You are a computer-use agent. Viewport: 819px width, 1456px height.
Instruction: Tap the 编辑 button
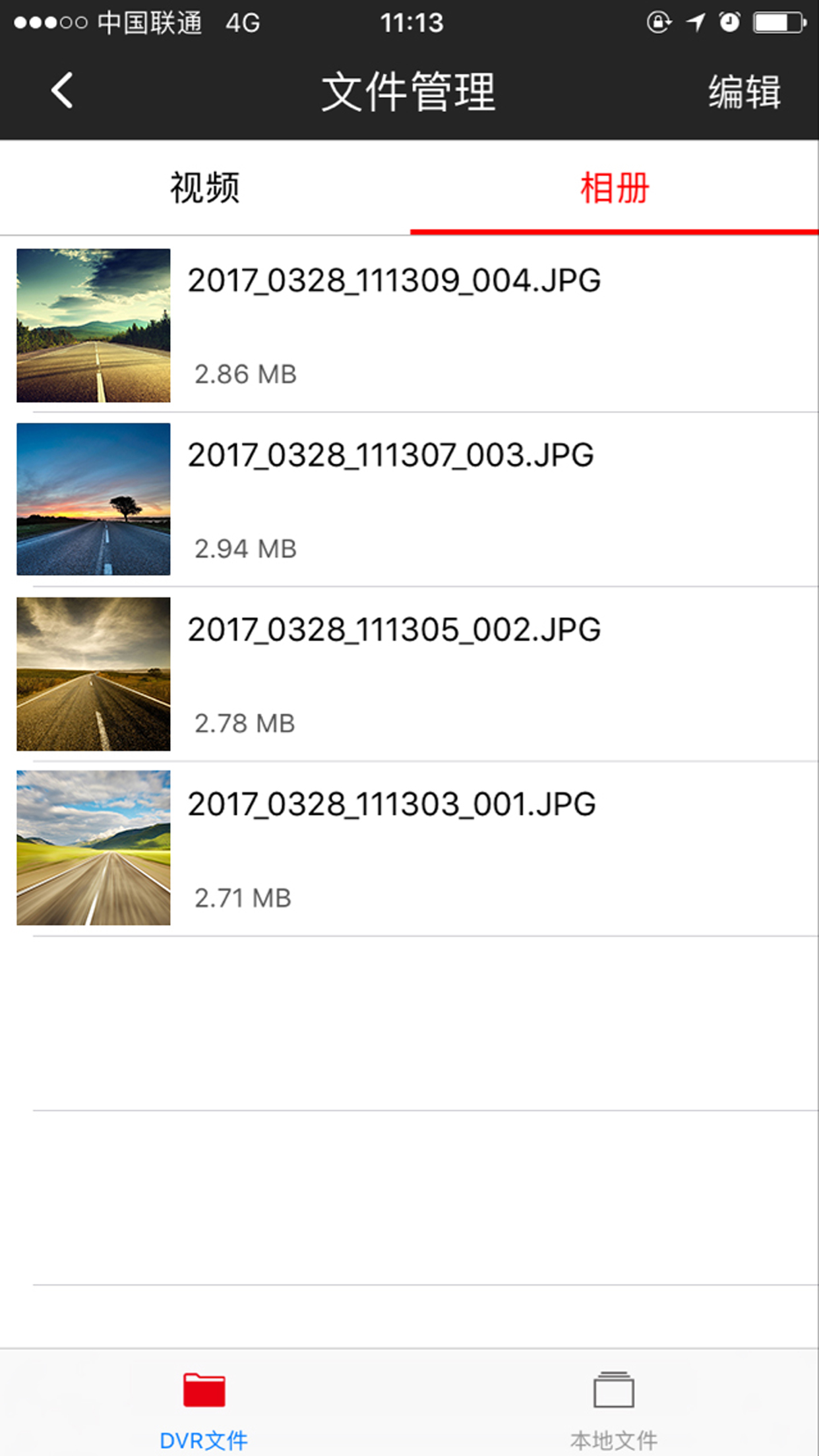[744, 92]
